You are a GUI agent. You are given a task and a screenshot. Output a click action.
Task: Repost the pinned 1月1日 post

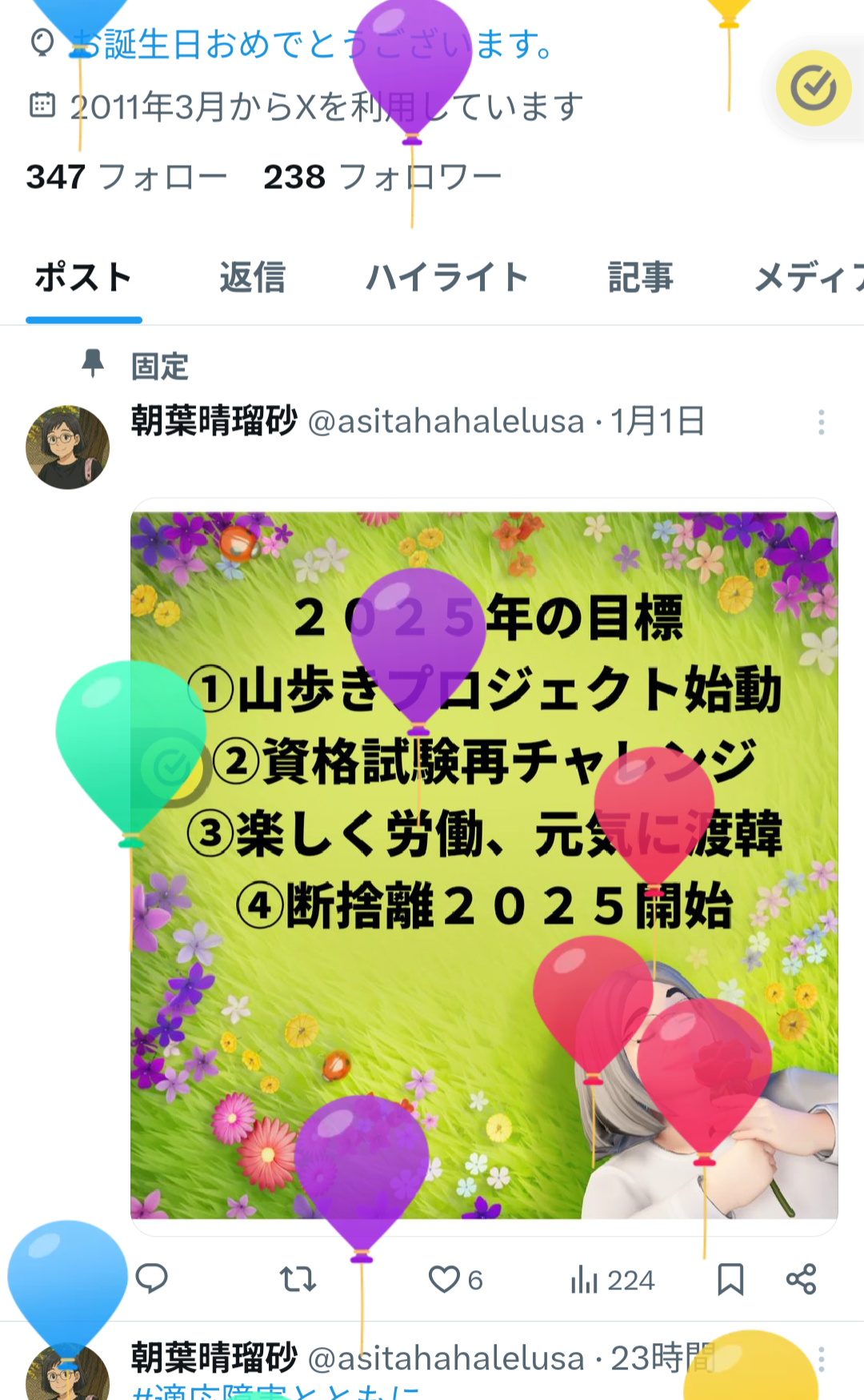click(298, 1278)
